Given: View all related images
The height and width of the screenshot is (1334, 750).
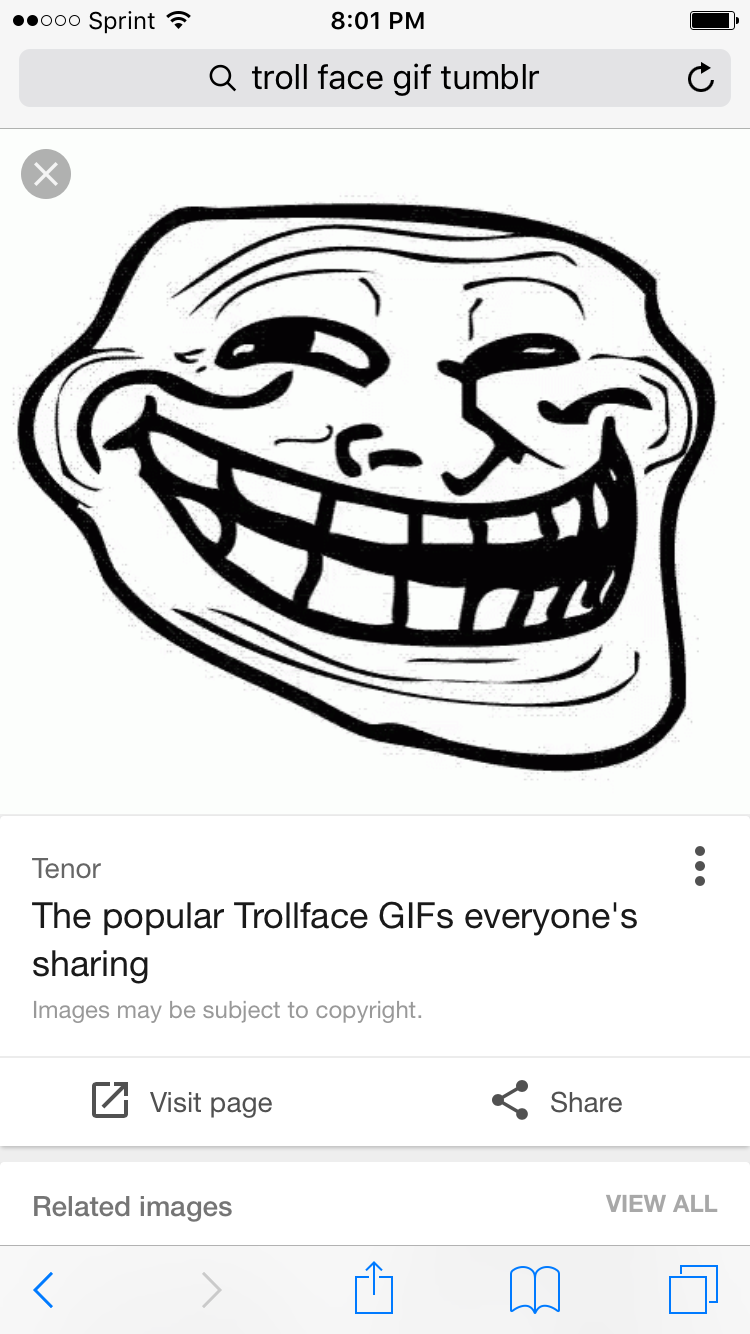Looking at the screenshot, I should click(661, 1204).
